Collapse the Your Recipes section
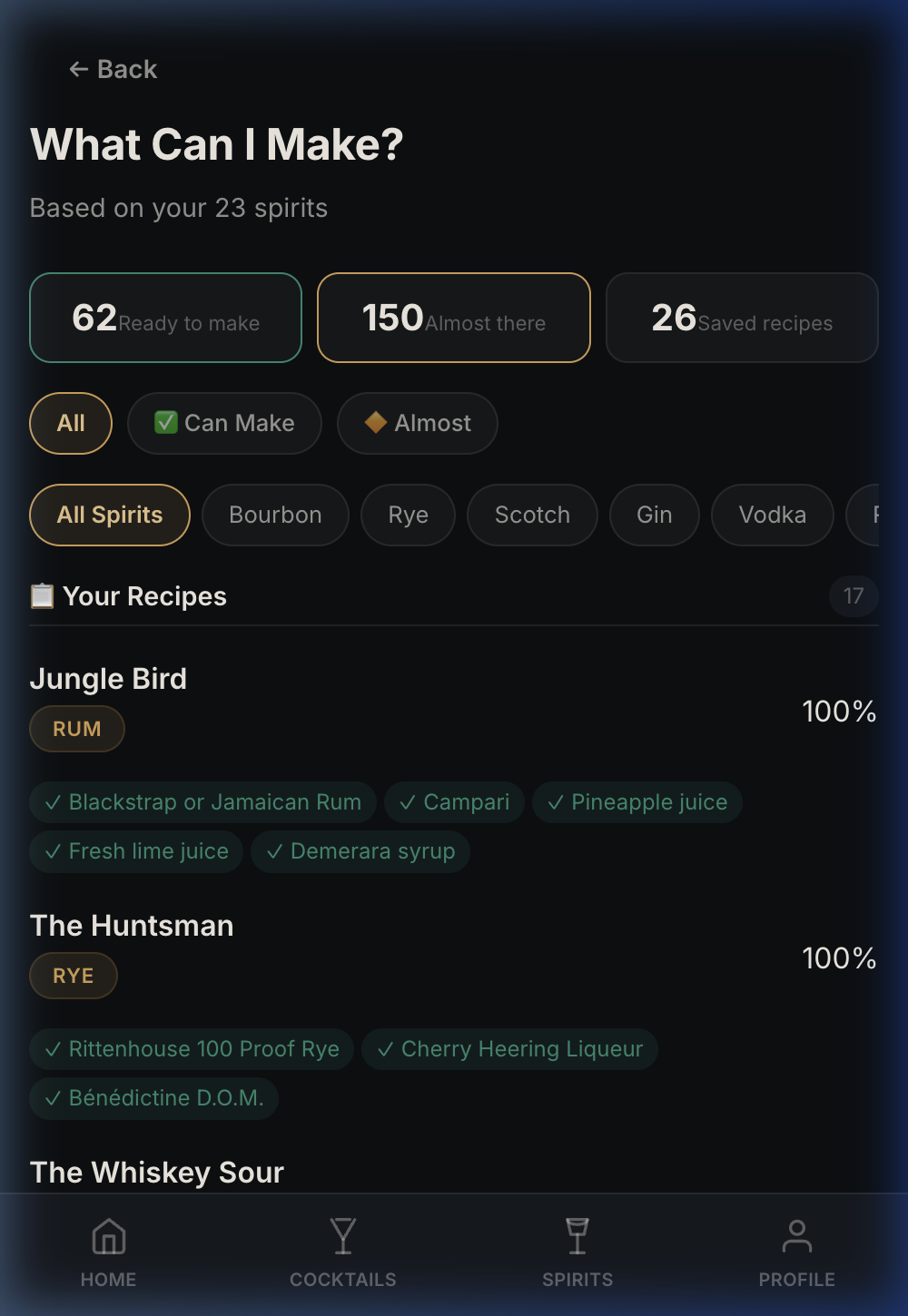908x1316 pixels. (144, 596)
